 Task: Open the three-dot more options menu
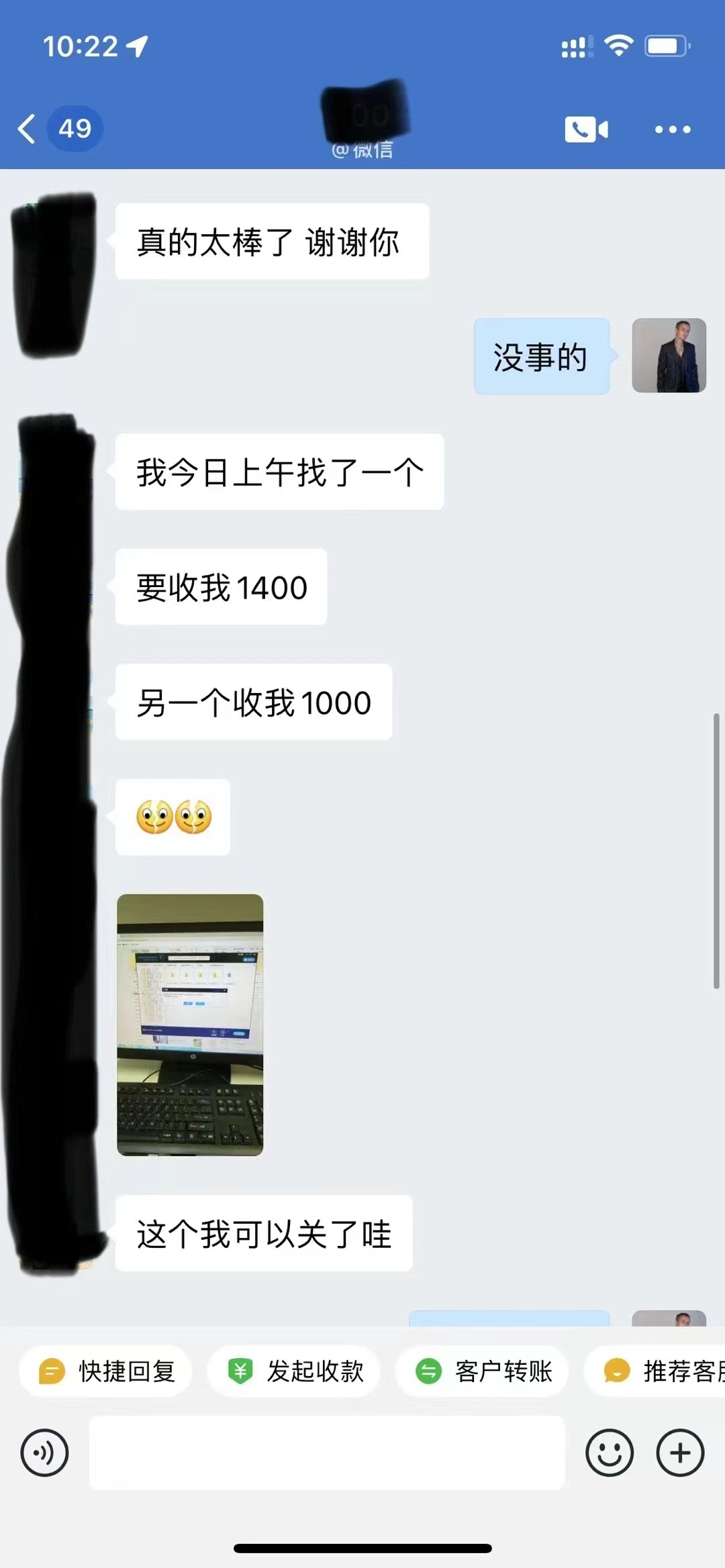click(x=672, y=129)
